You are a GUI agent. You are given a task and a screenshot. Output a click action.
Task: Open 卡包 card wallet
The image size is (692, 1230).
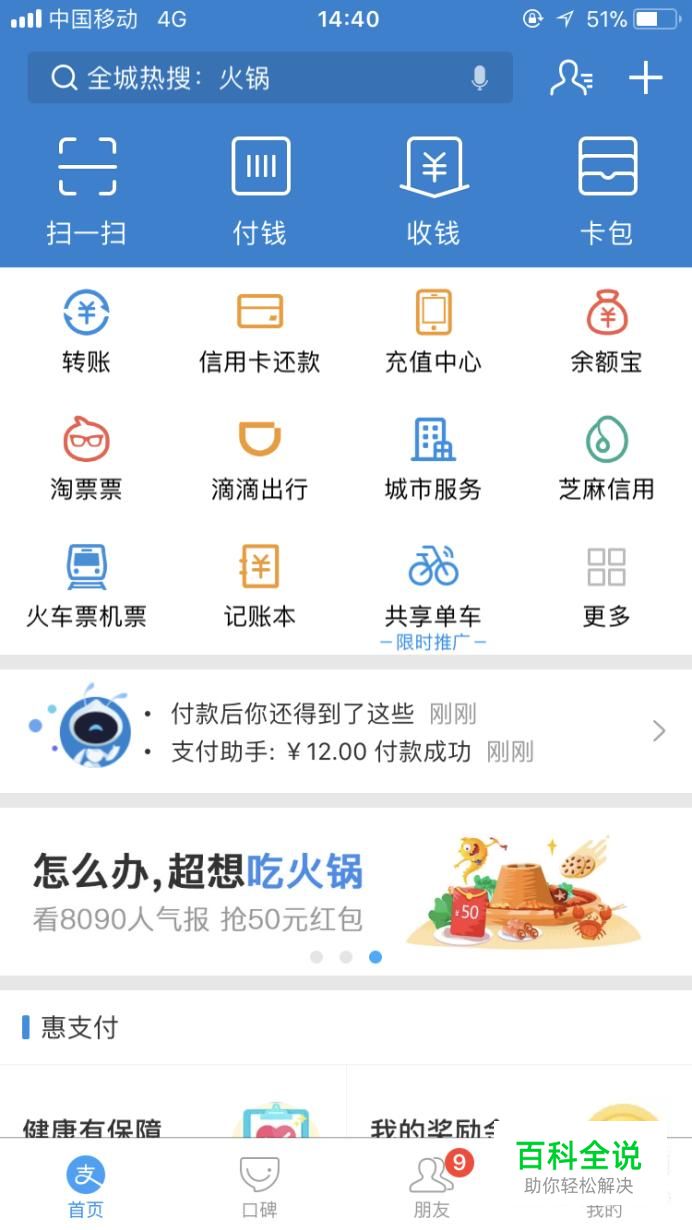pos(607,190)
